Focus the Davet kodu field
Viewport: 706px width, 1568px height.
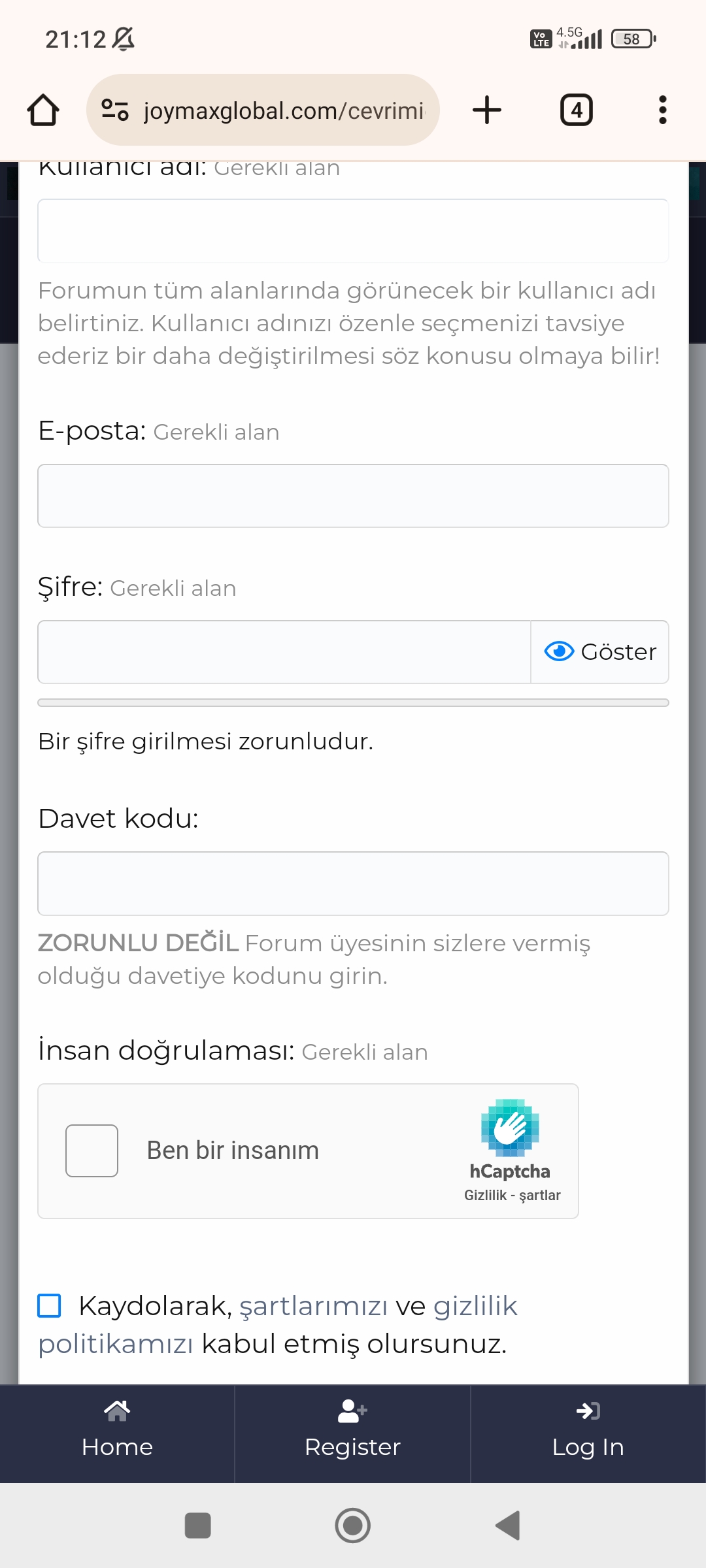[353, 883]
